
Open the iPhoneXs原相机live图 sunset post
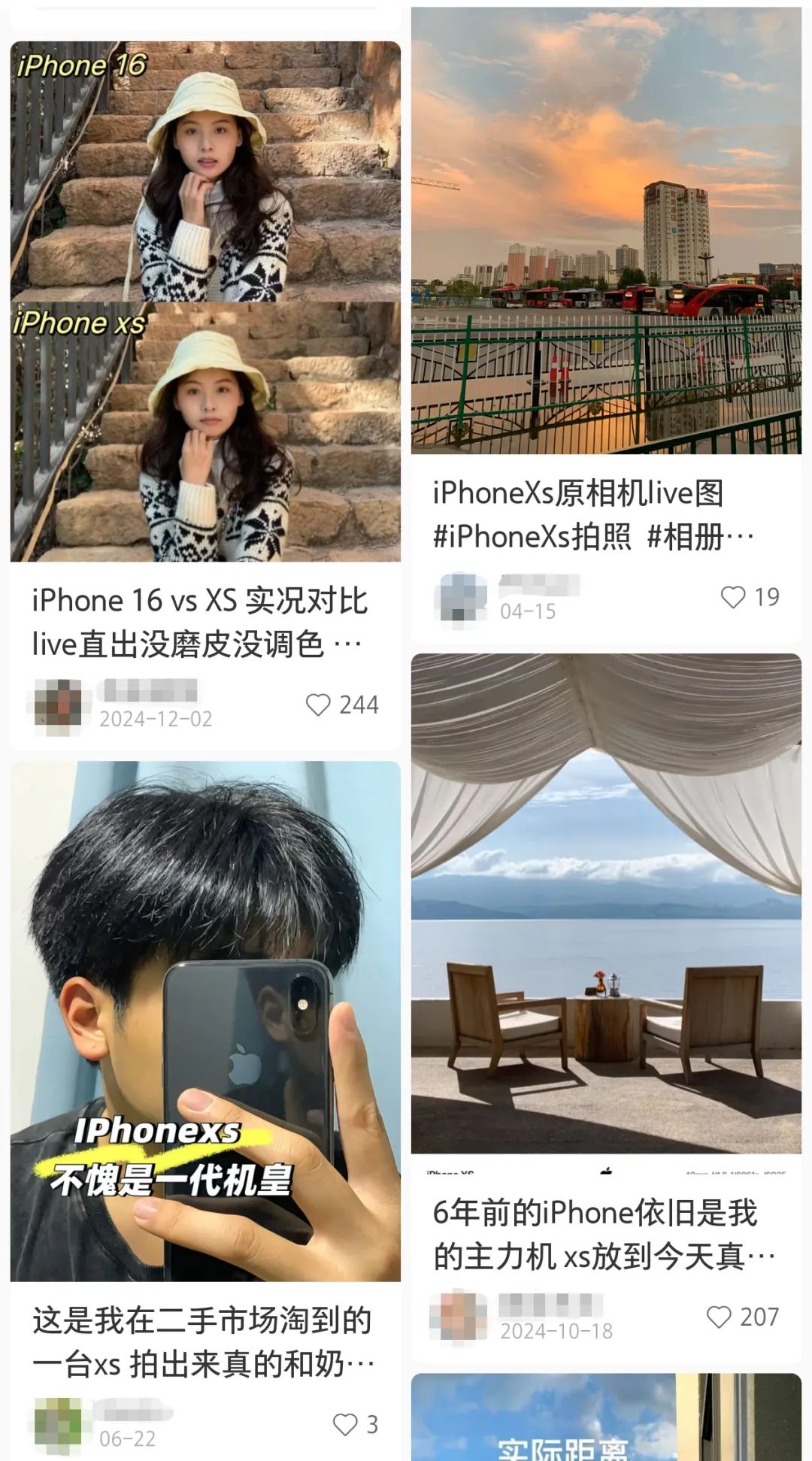[606, 230]
